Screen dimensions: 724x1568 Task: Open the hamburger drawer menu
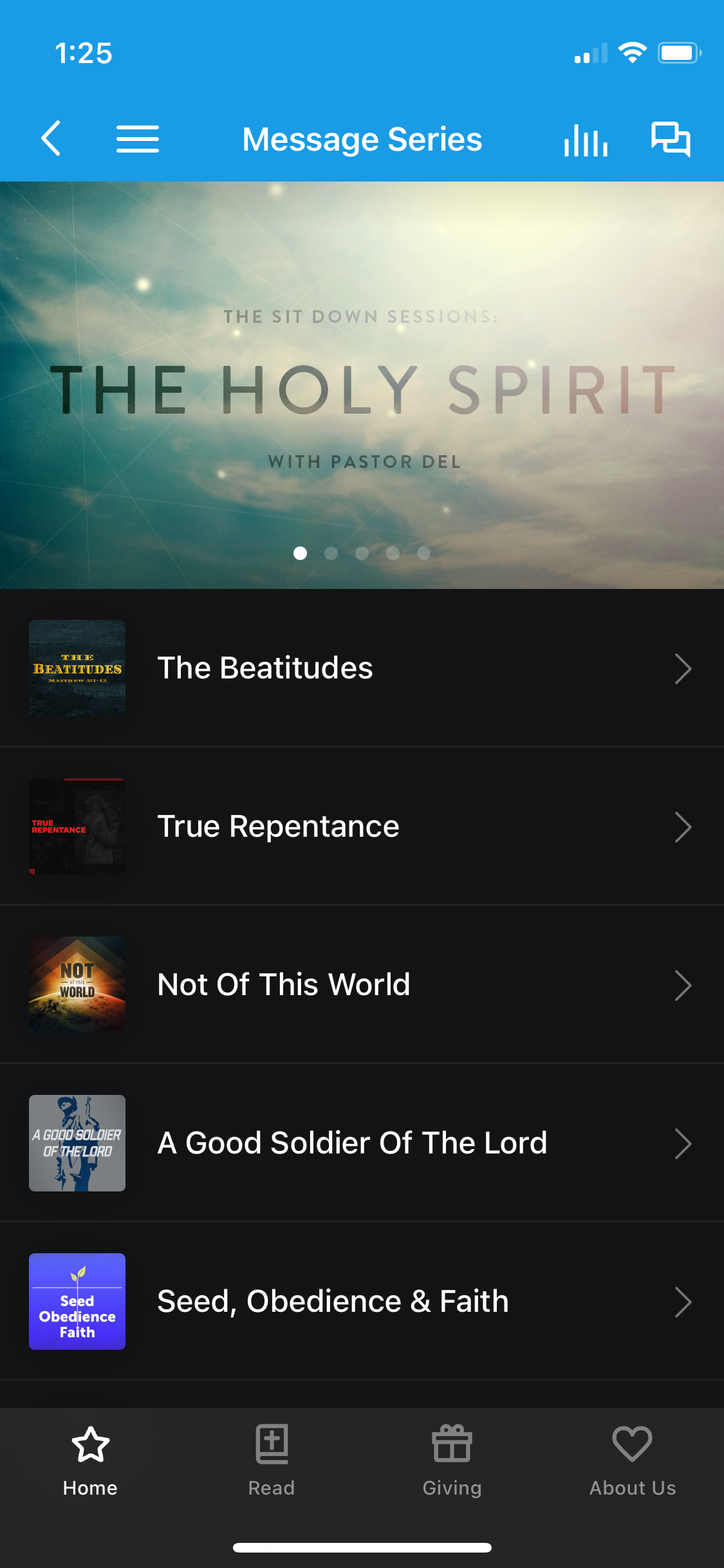coord(137,139)
